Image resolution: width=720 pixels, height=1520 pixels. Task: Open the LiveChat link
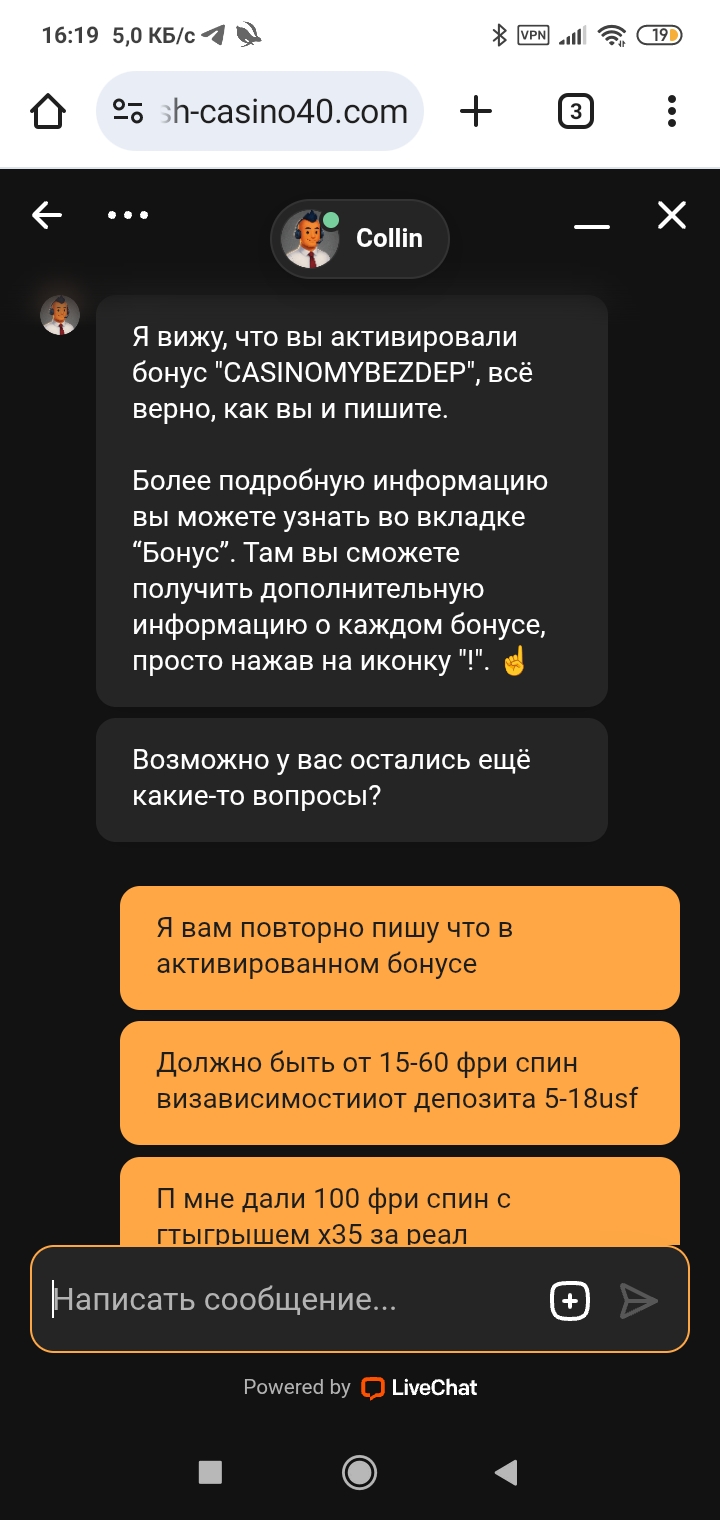[419, 1387]
